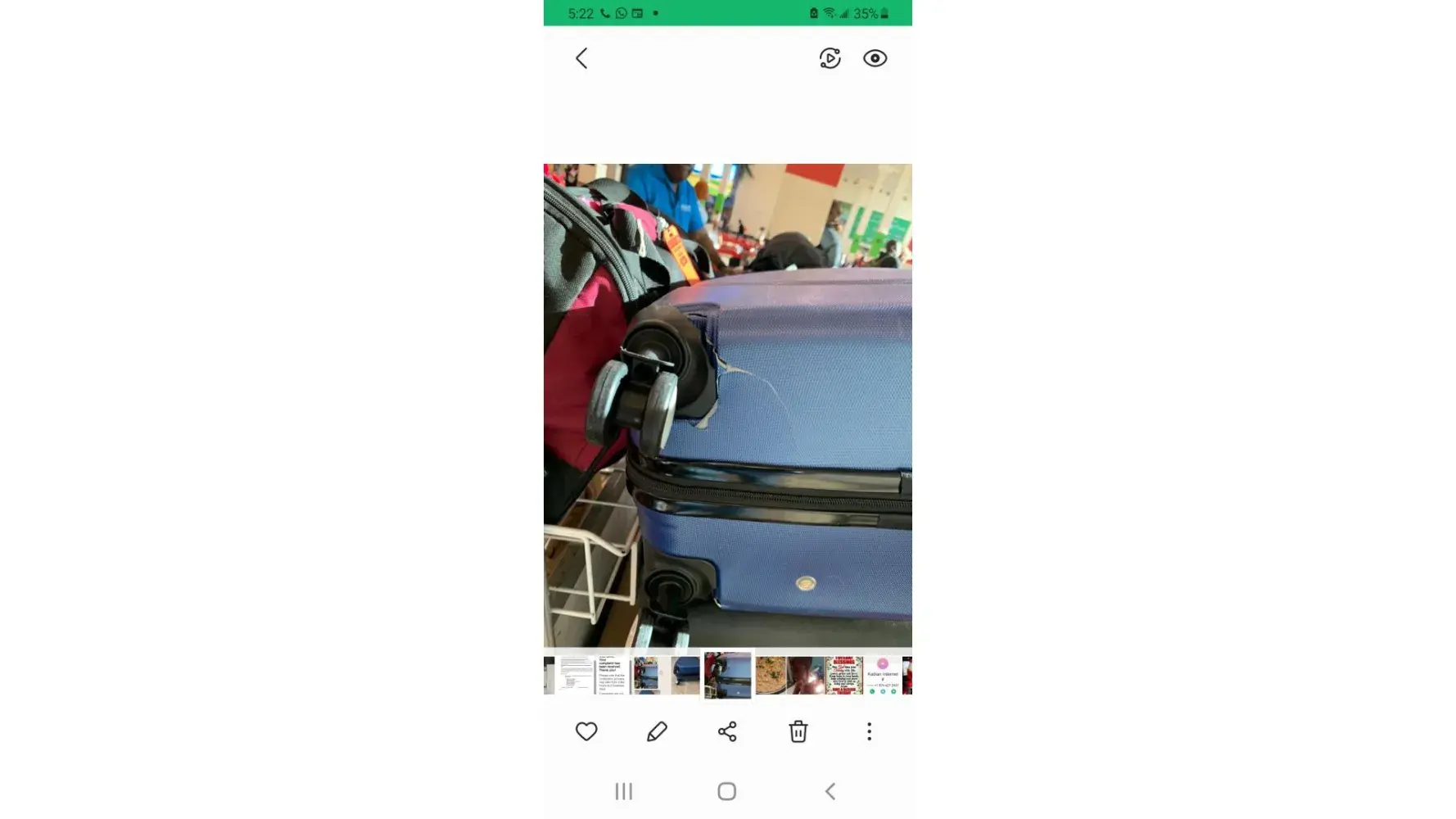Tap the system home button
This screenshot has height=819, width=1456.
pos(727,791)
